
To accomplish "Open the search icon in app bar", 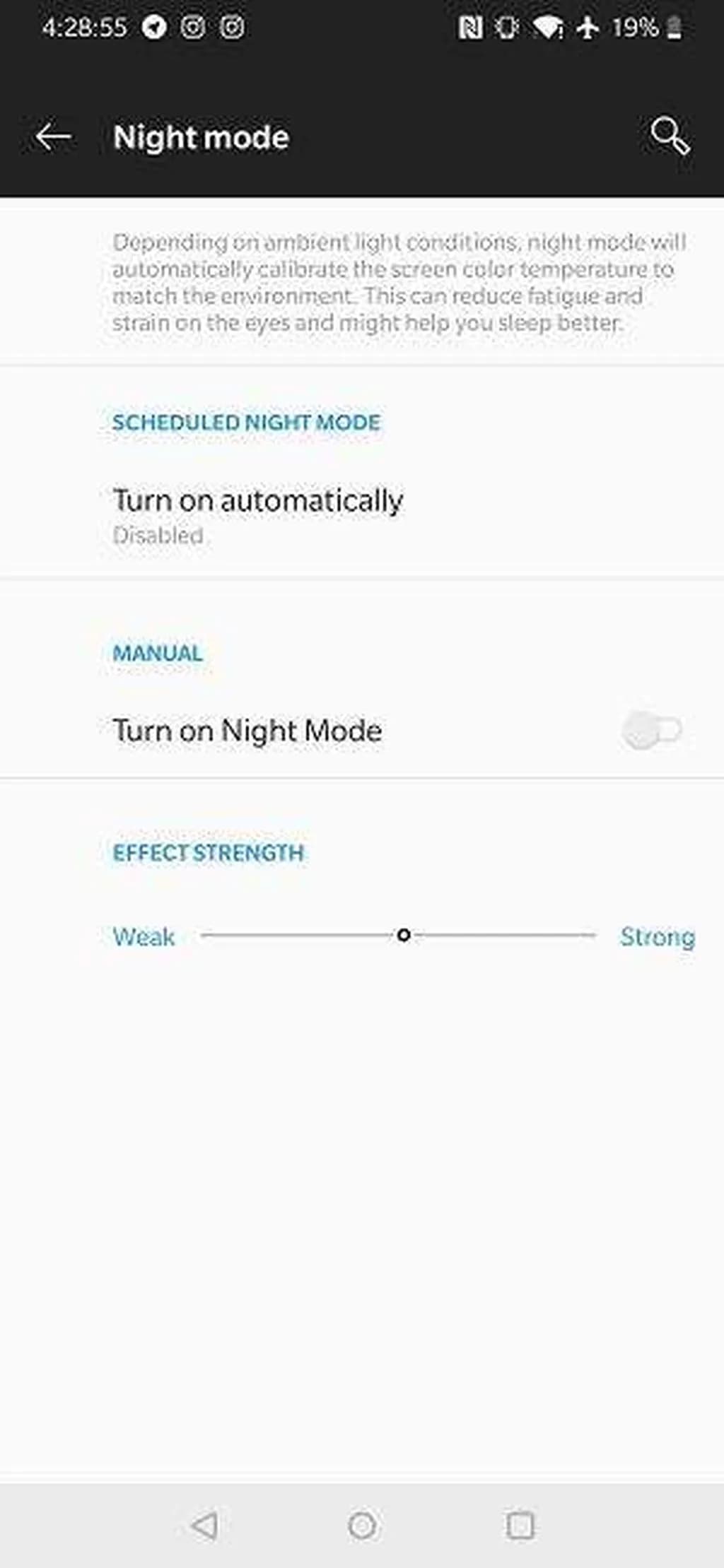I will point(669,136).
